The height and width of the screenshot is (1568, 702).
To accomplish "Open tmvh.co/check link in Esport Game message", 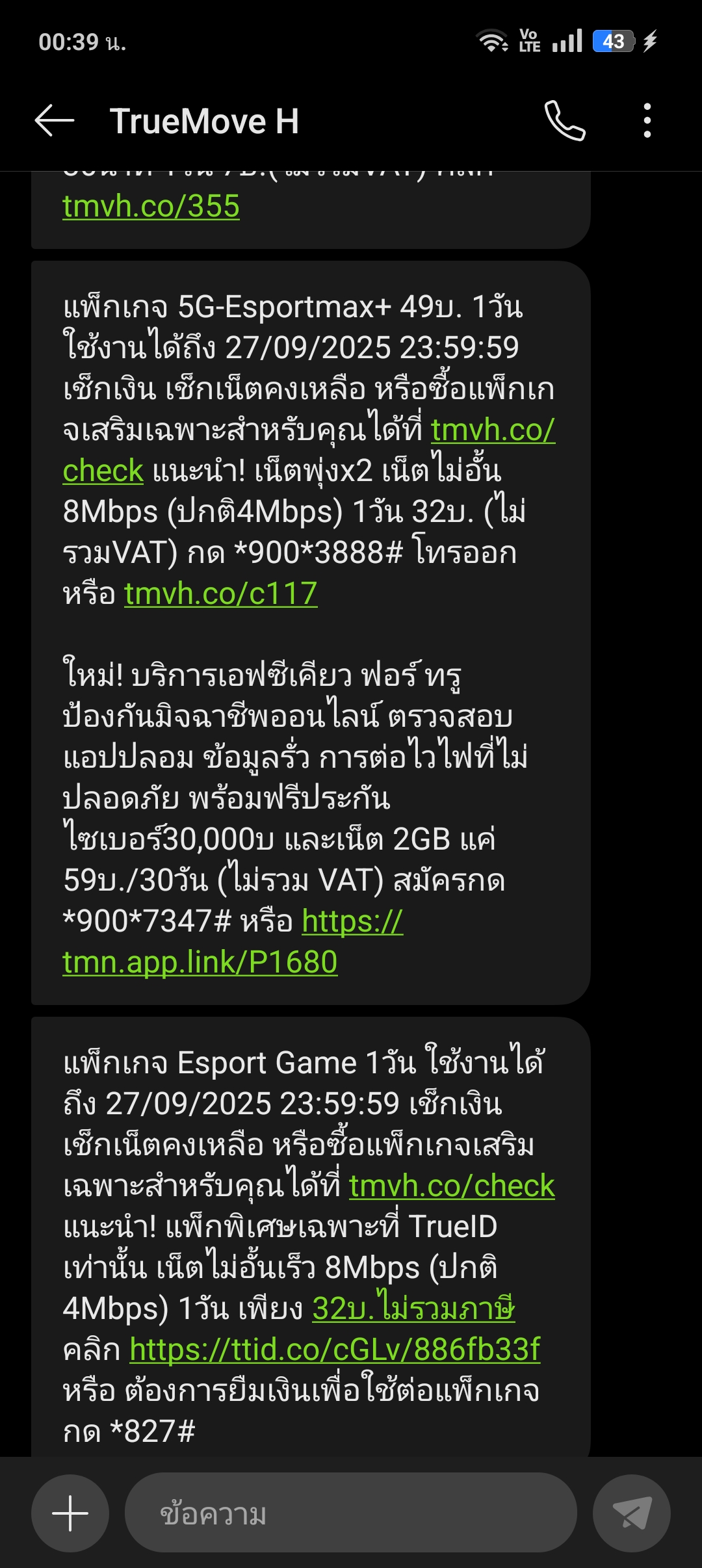I will [x=452, y=1186].
